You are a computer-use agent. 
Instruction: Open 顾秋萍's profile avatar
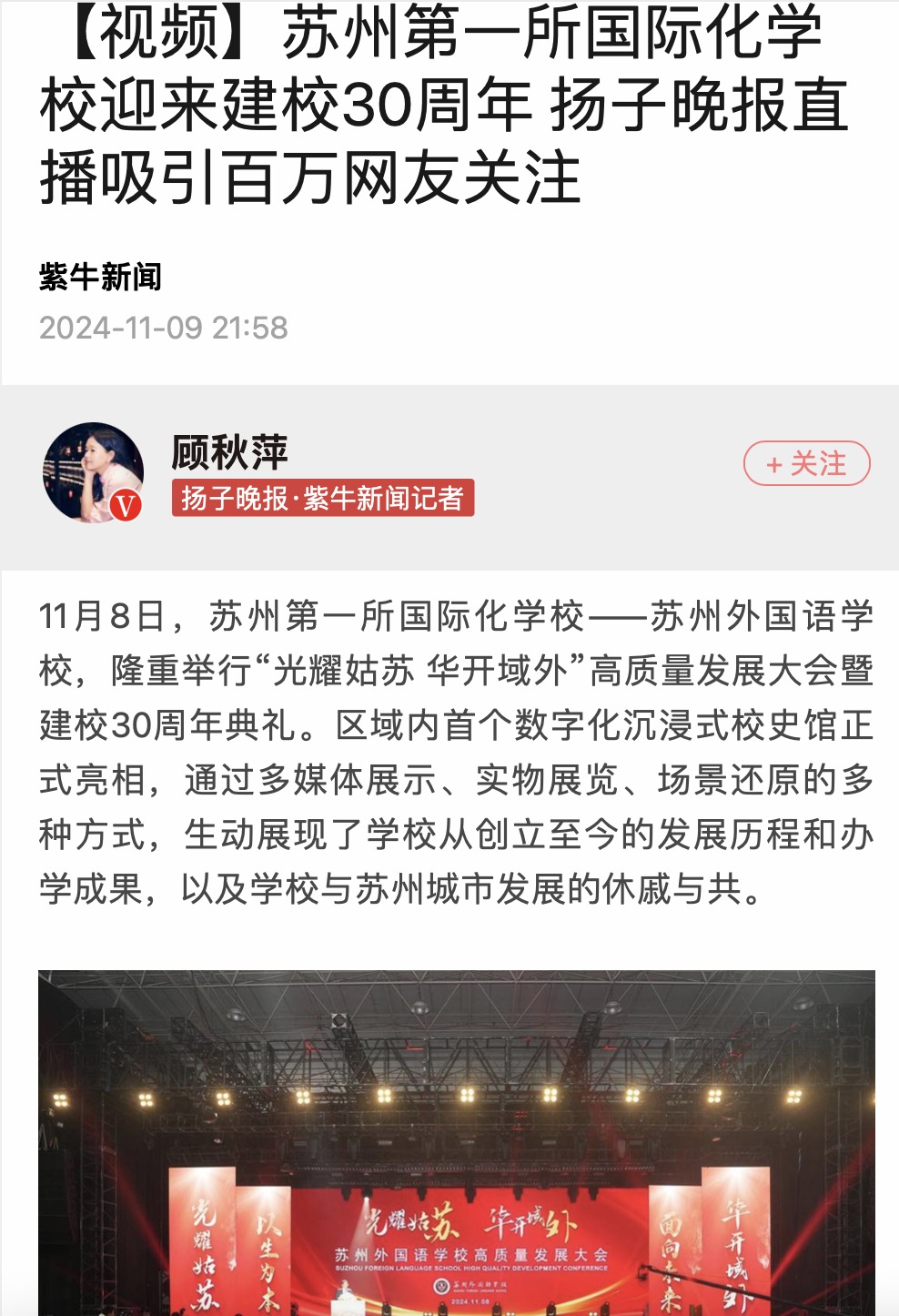(93, 471)
